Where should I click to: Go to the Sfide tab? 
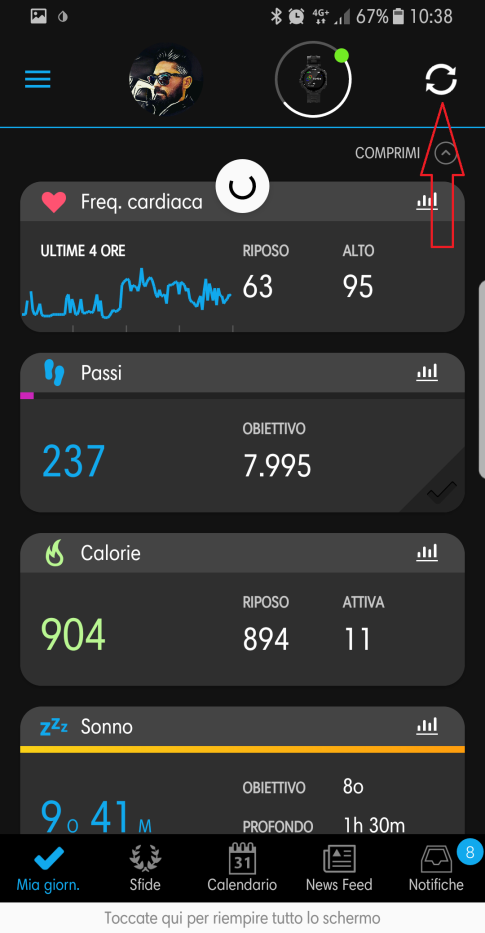(145, 868)
